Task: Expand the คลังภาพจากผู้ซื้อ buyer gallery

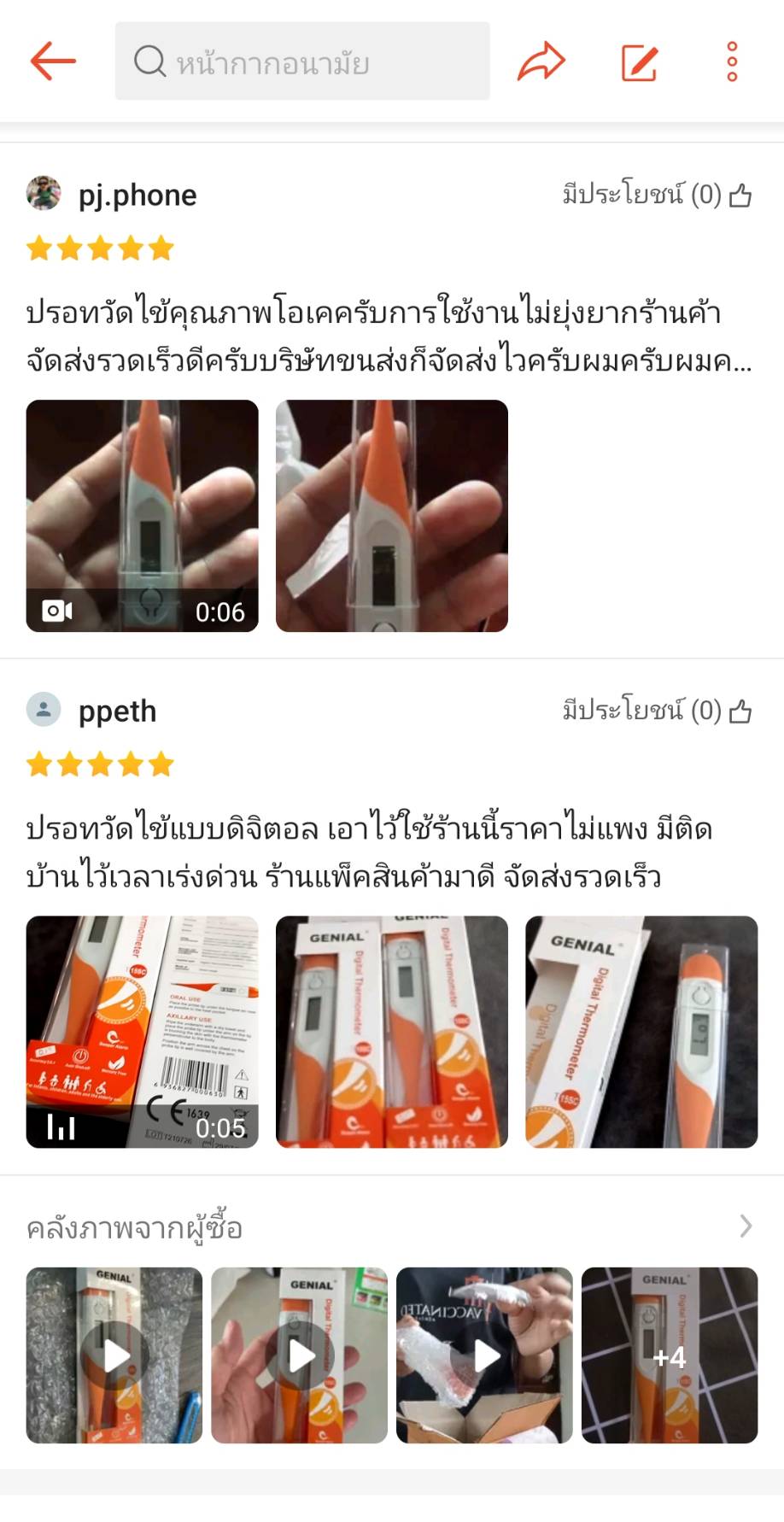Action: (x=746, y=1226)
